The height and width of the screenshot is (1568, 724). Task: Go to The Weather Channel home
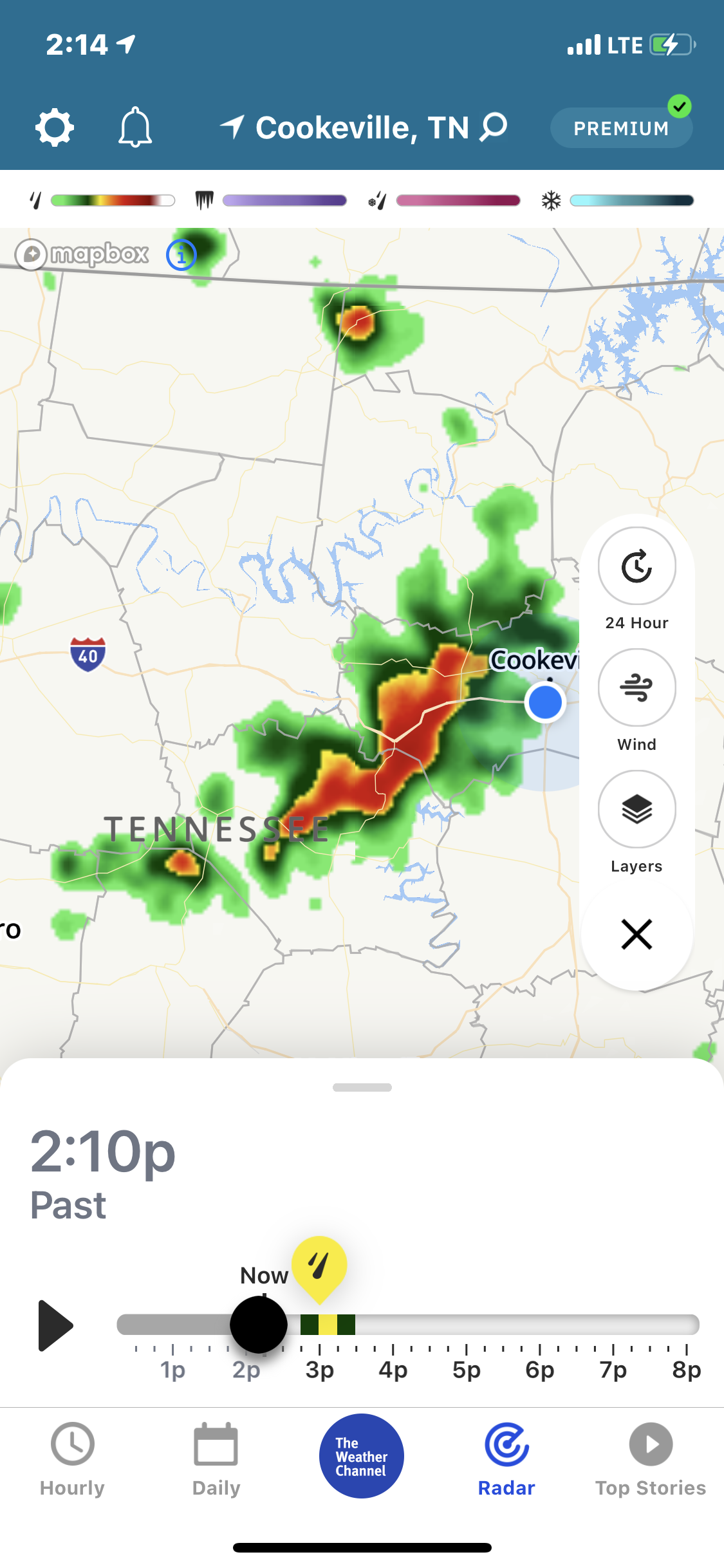click(362, 1456)
